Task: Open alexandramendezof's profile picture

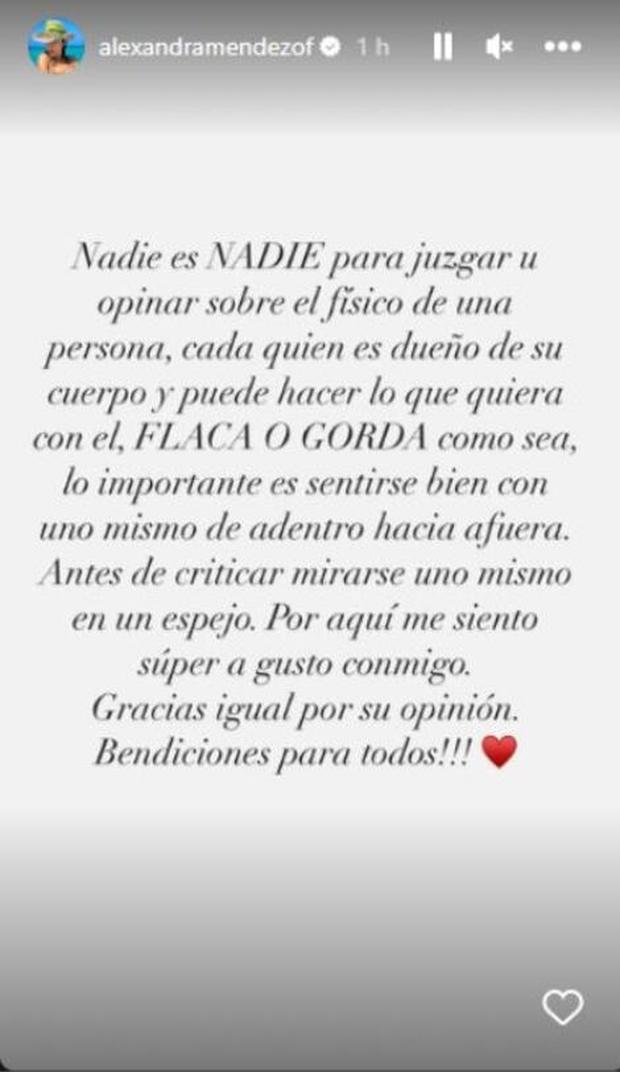Action: click(x=56, y=46)
